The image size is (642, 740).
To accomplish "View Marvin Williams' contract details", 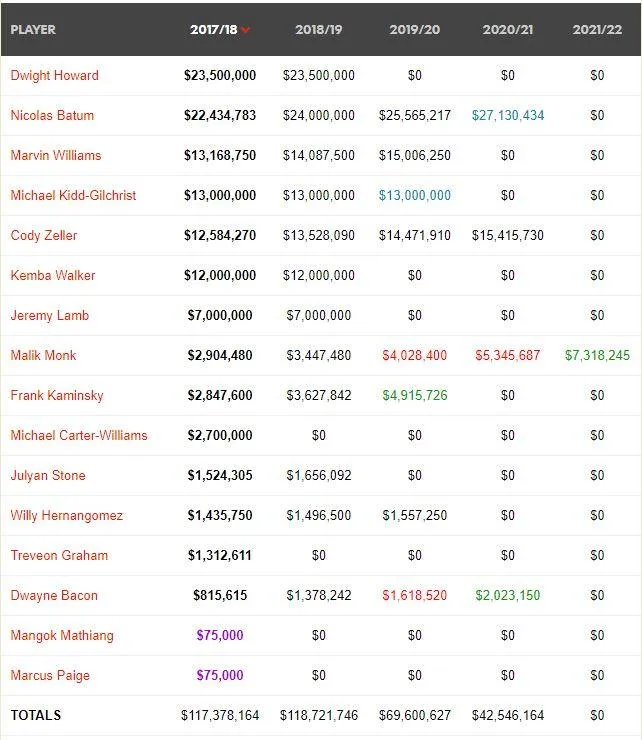I will (x=56, y=155).
